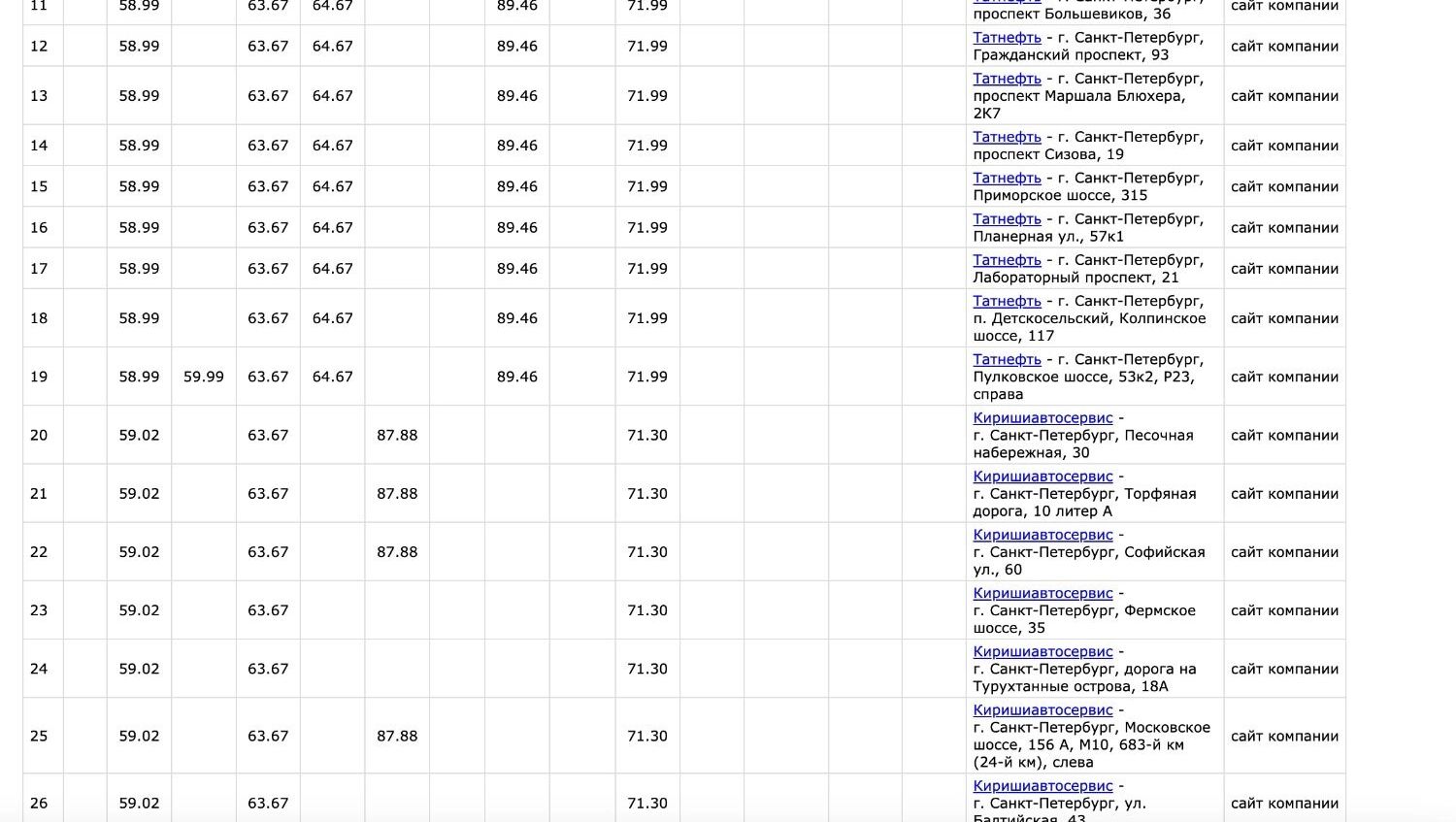1456x822 pixels.
Task: Open Киришиавтосервис link for Московское шоссе, 156 А
Action: tap(1042, 710)
